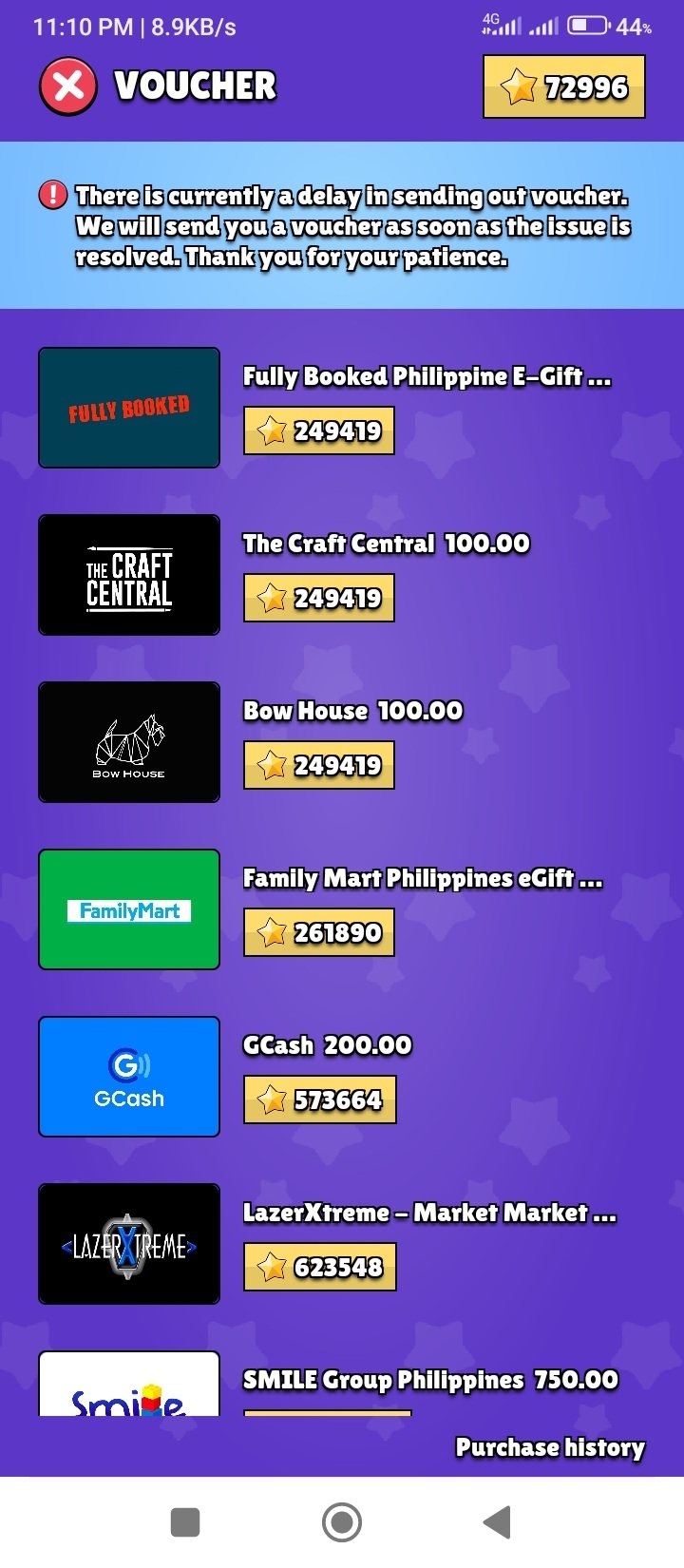Go to the home screen via home button
Viewport: 684px width, 1568px height.
point(342,1521)
